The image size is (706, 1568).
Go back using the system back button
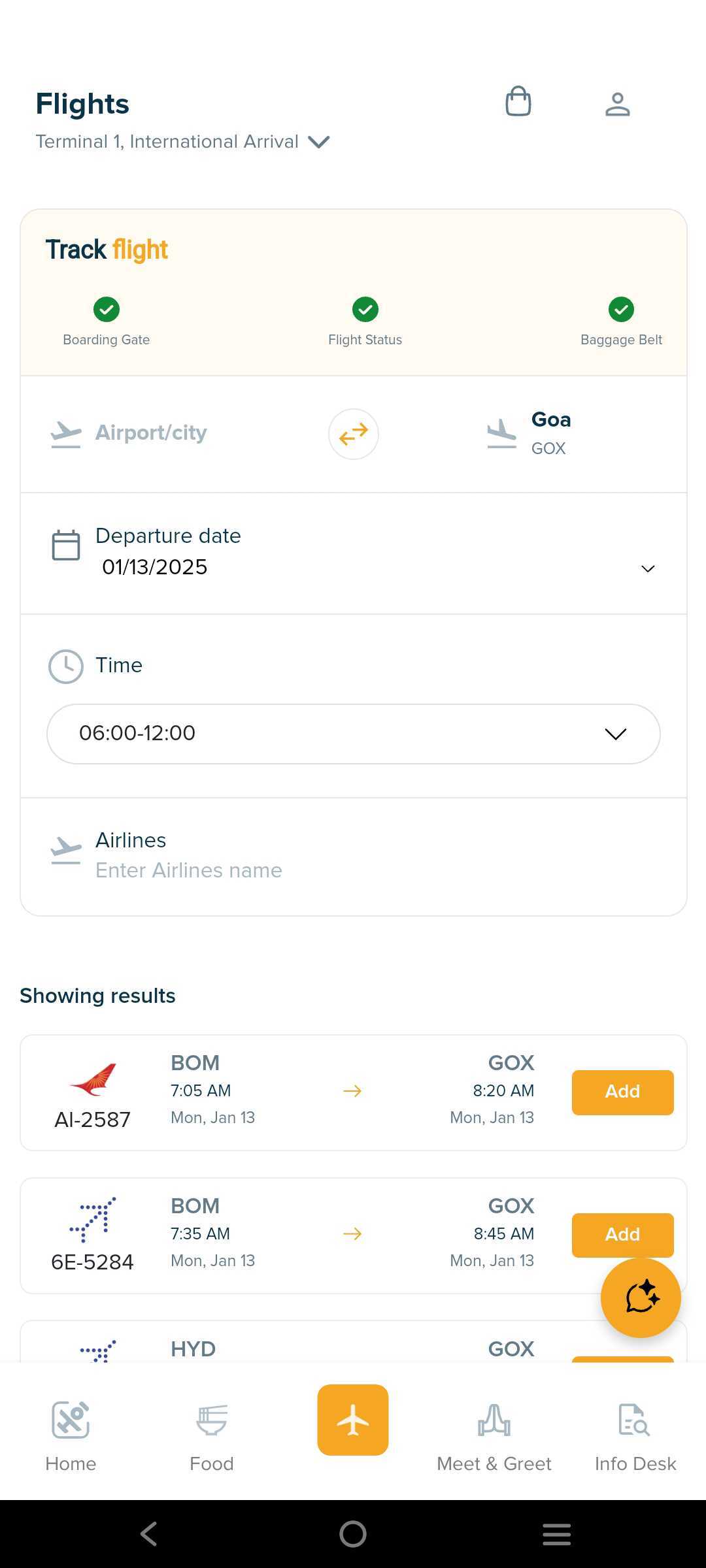(x=149, y=1534)
